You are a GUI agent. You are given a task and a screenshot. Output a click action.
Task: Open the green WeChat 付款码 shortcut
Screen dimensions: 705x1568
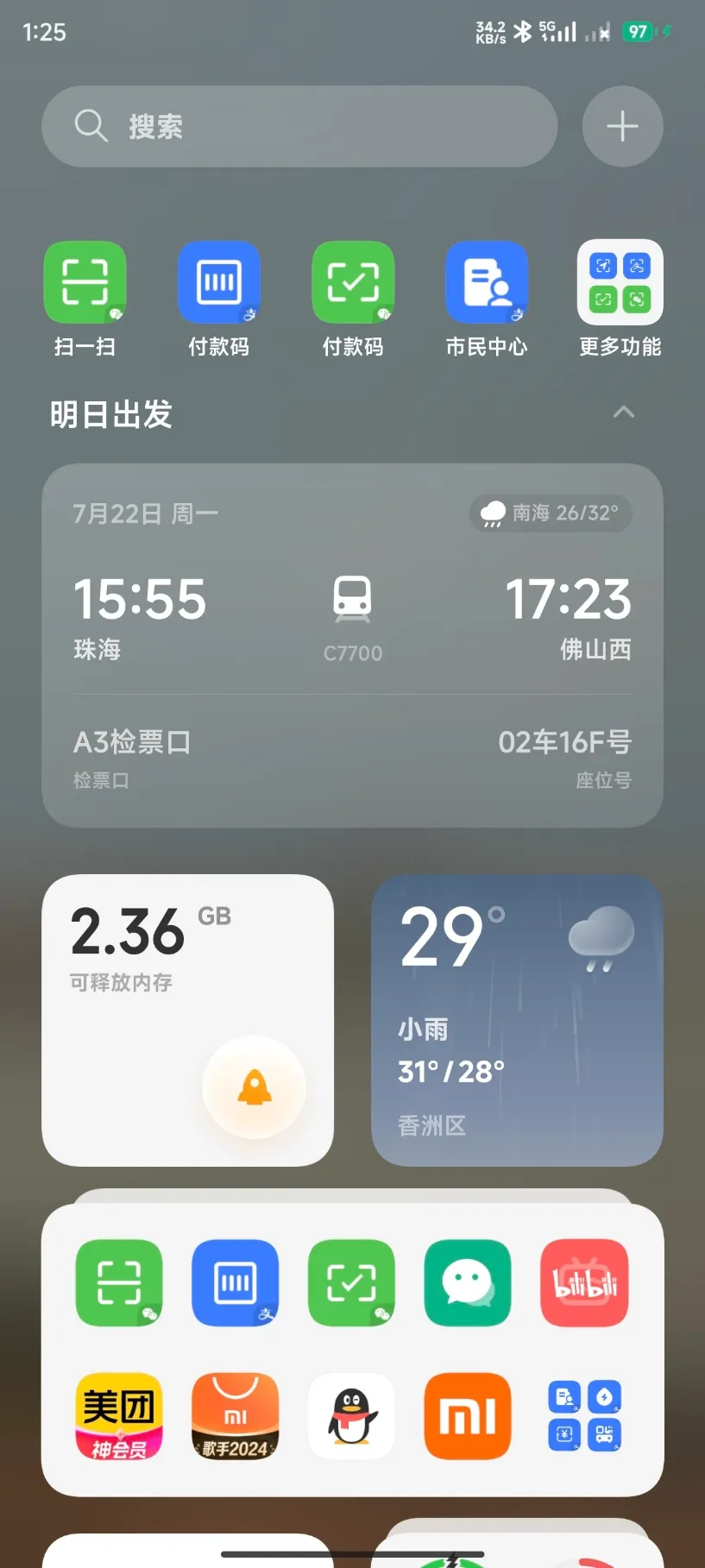coord(353,282)
